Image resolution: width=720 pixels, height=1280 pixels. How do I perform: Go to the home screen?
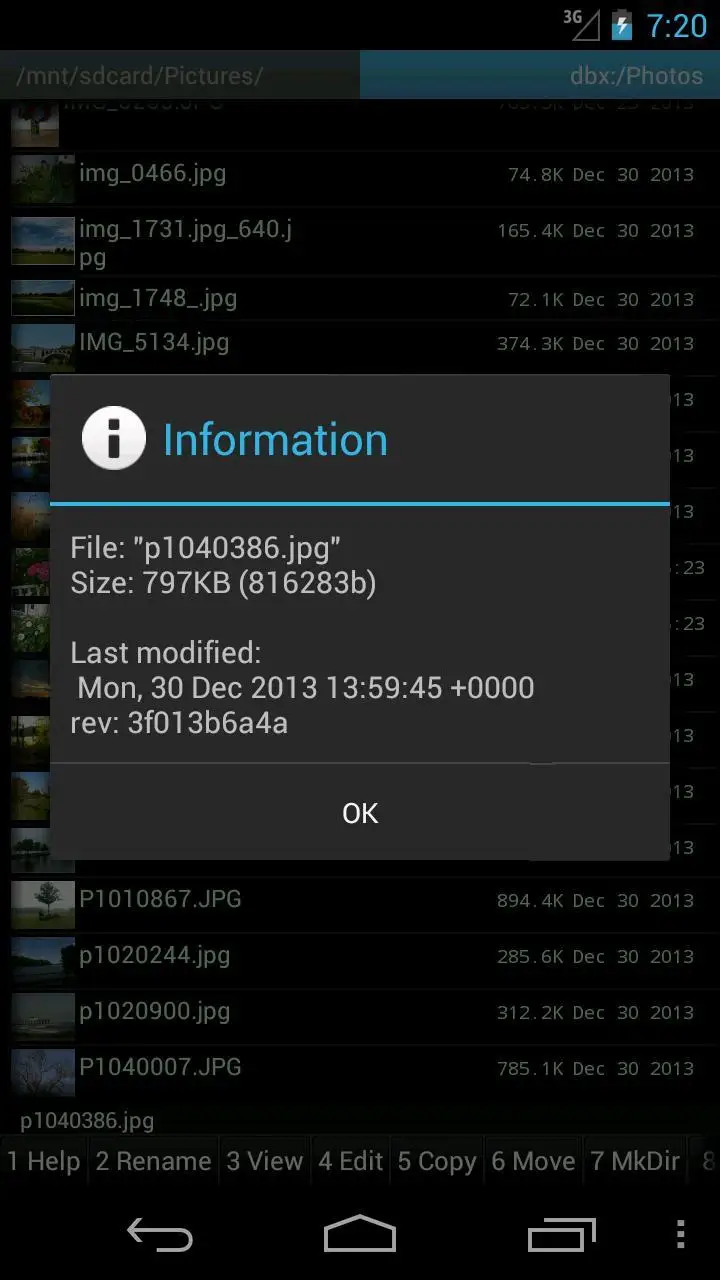(360, 1234)
